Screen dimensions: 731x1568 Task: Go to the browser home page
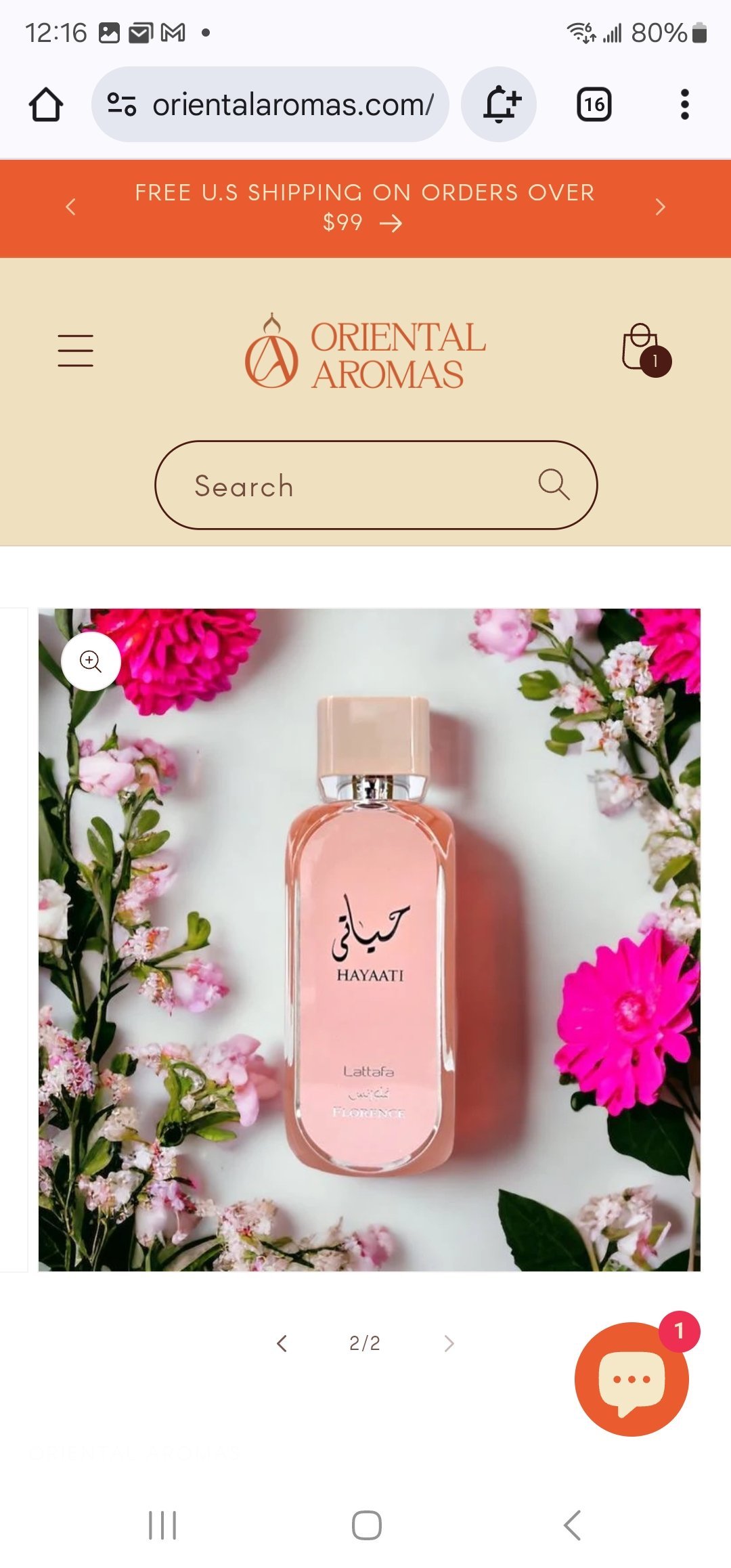pos(46,105)
